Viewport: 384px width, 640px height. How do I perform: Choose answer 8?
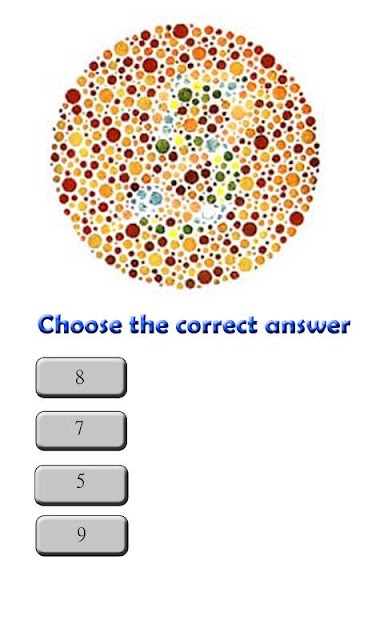click(81, 377)
